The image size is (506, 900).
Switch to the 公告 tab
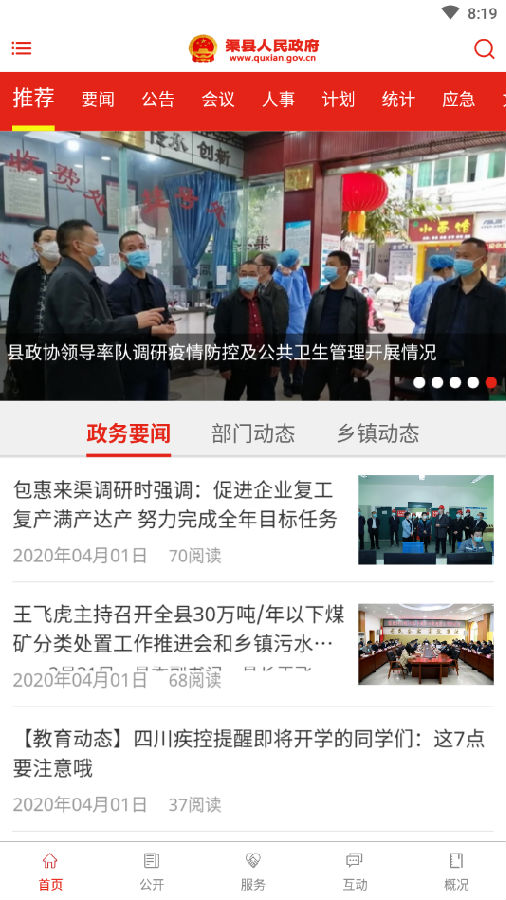158,99
